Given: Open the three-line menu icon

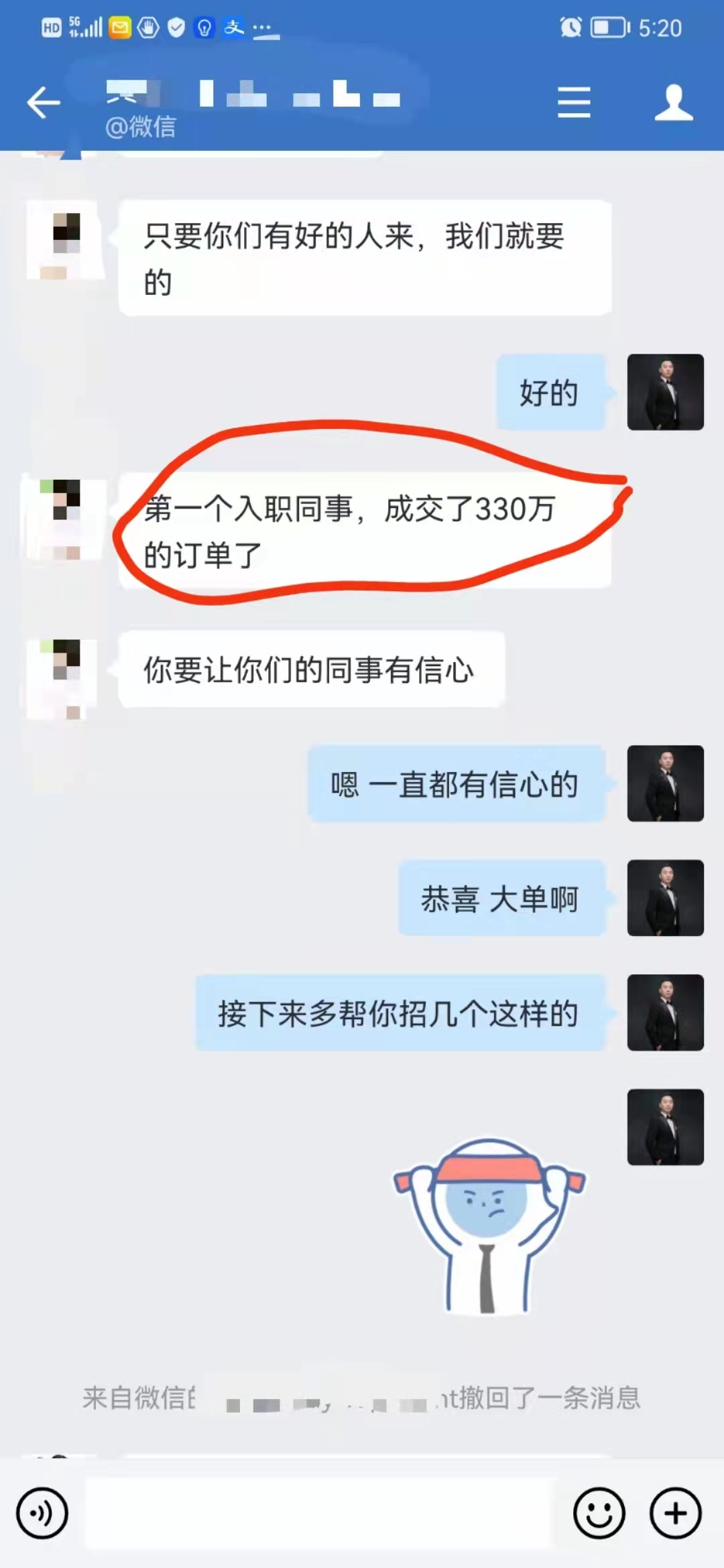Looking at the screenshot, I should (574, 103).
